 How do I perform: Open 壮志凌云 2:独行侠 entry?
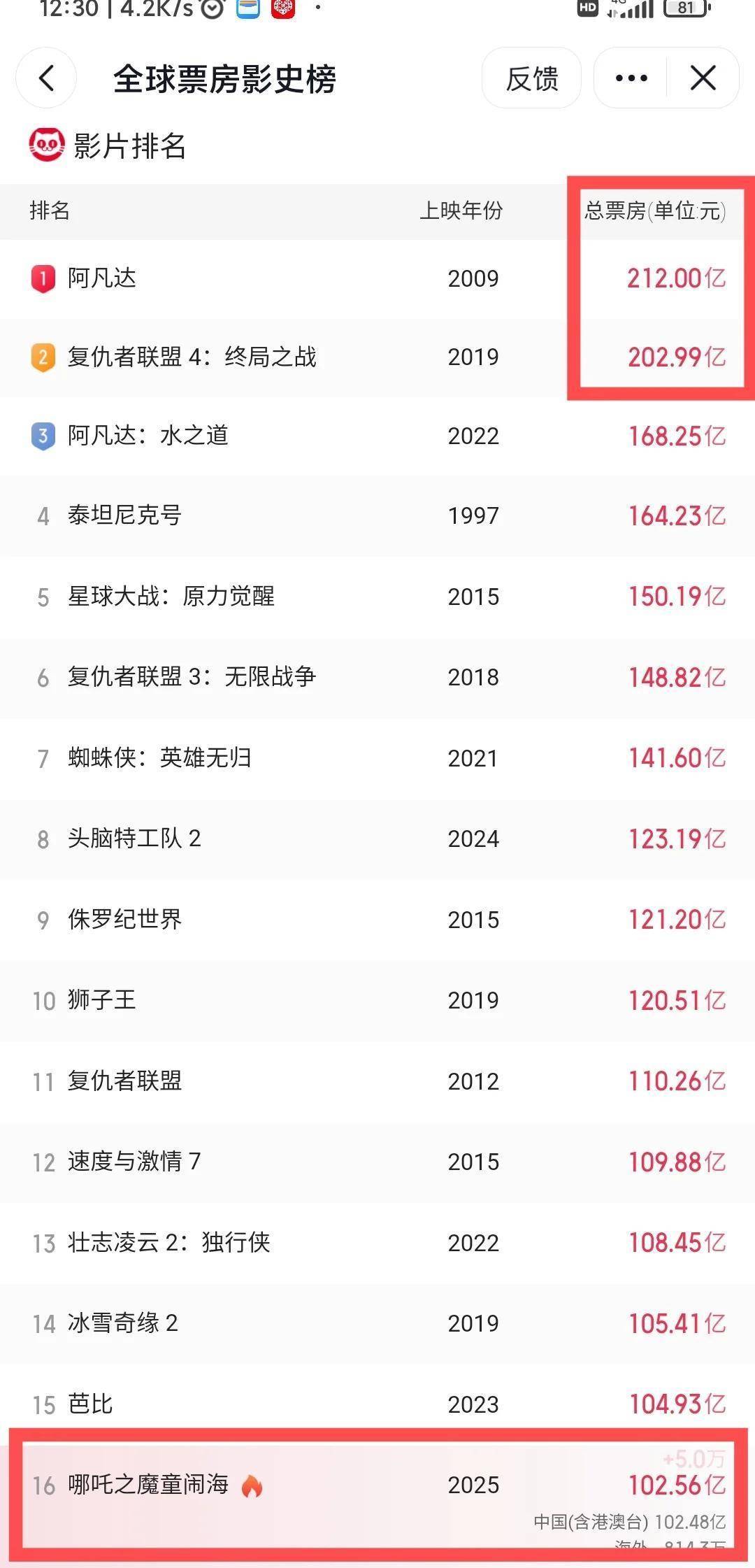(169, 1243)
